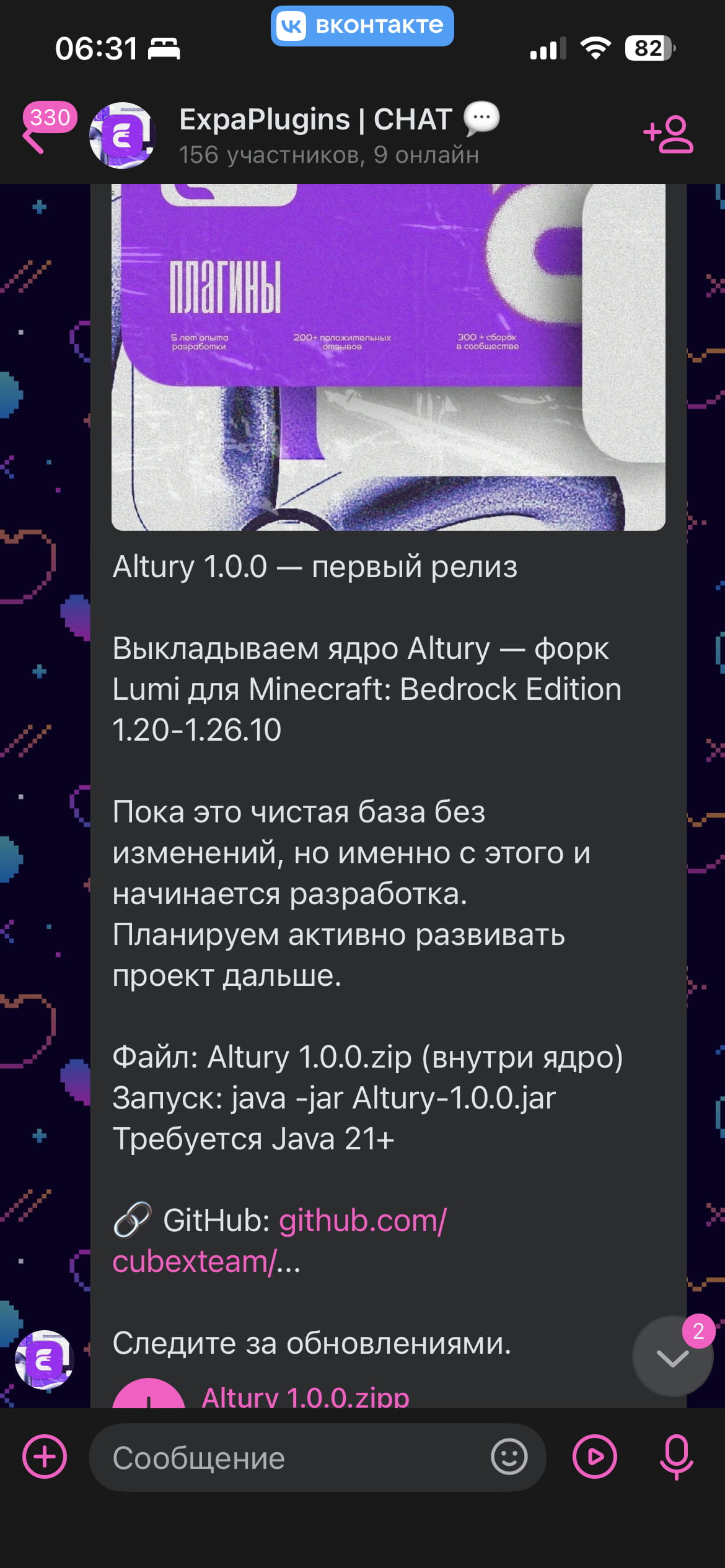Screen dimensions: 725x1568
Task: Open the message sender's avatar profile
Action: (x=45, y=1359)
